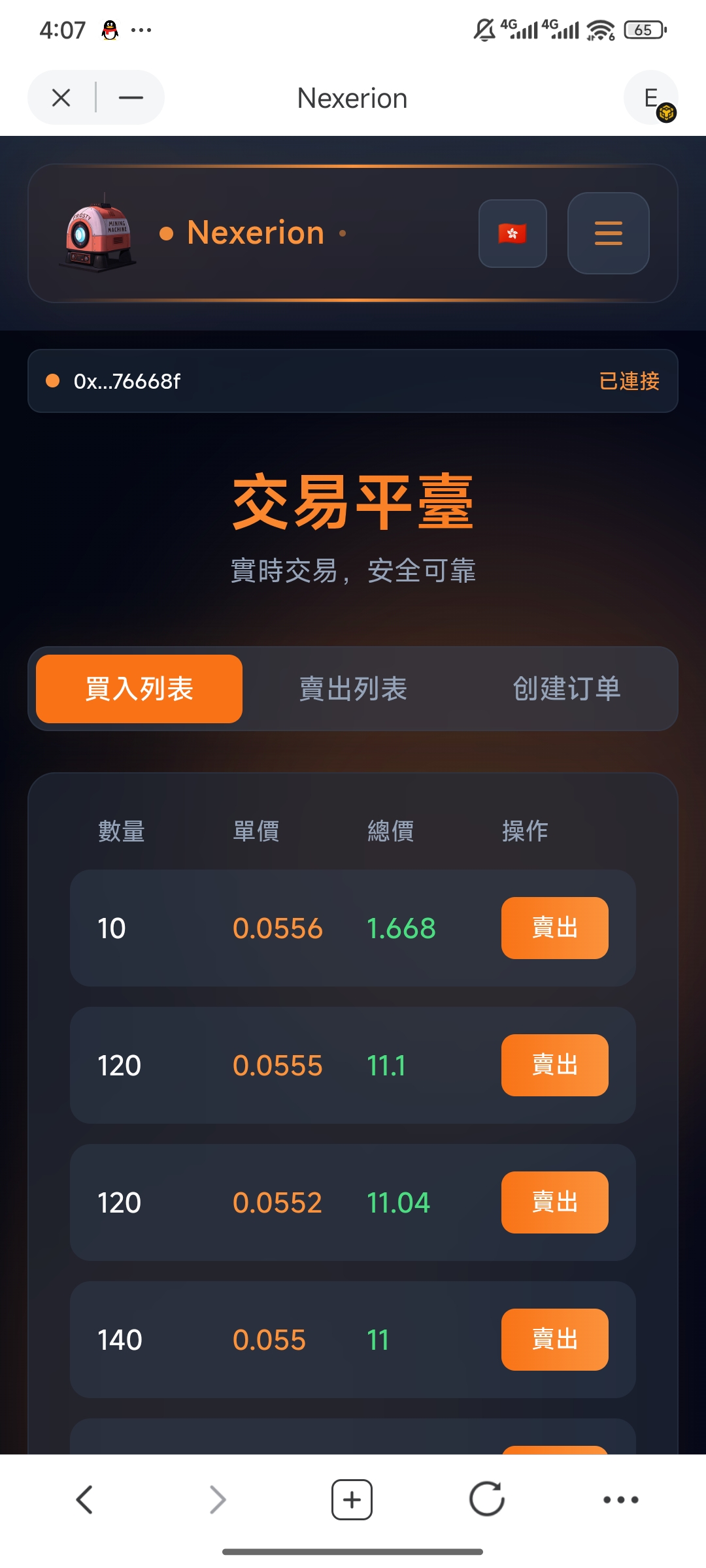This screenshot has width=706, height=1568.
Task: Switch to the 賣出列表 tab
Action: pyautogui.click(x=353, y=689)
